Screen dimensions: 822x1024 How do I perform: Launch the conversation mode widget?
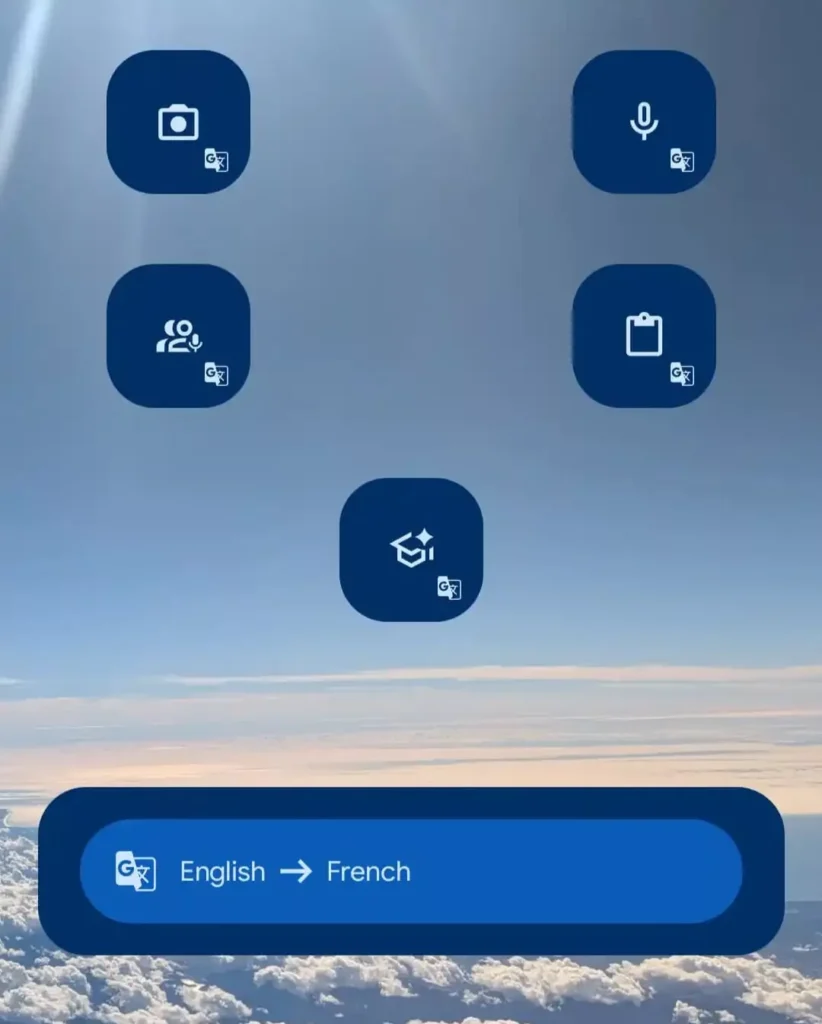pos(178,336)
